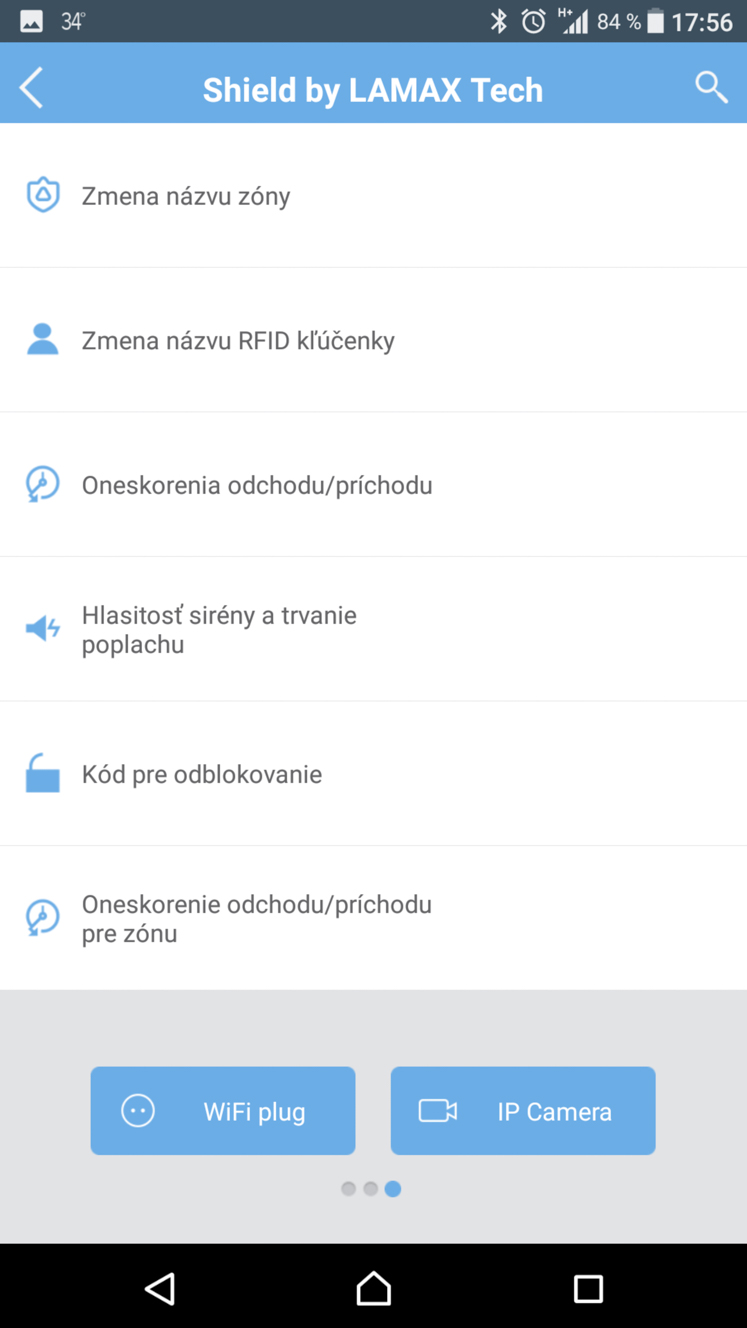Viewport: 747px width, 1328px height.
Task: Open Kód pre odblokovanie setting
Action: 373,774
